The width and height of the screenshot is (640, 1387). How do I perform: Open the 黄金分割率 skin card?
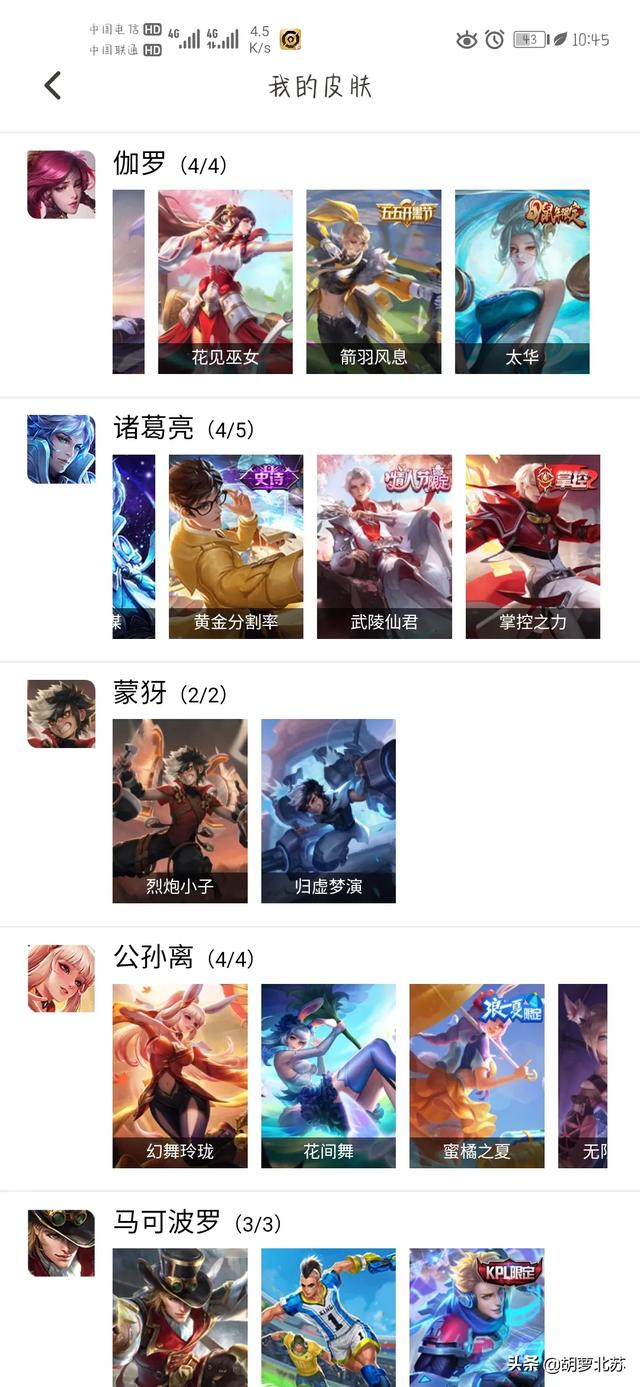(x=236, y=547)
